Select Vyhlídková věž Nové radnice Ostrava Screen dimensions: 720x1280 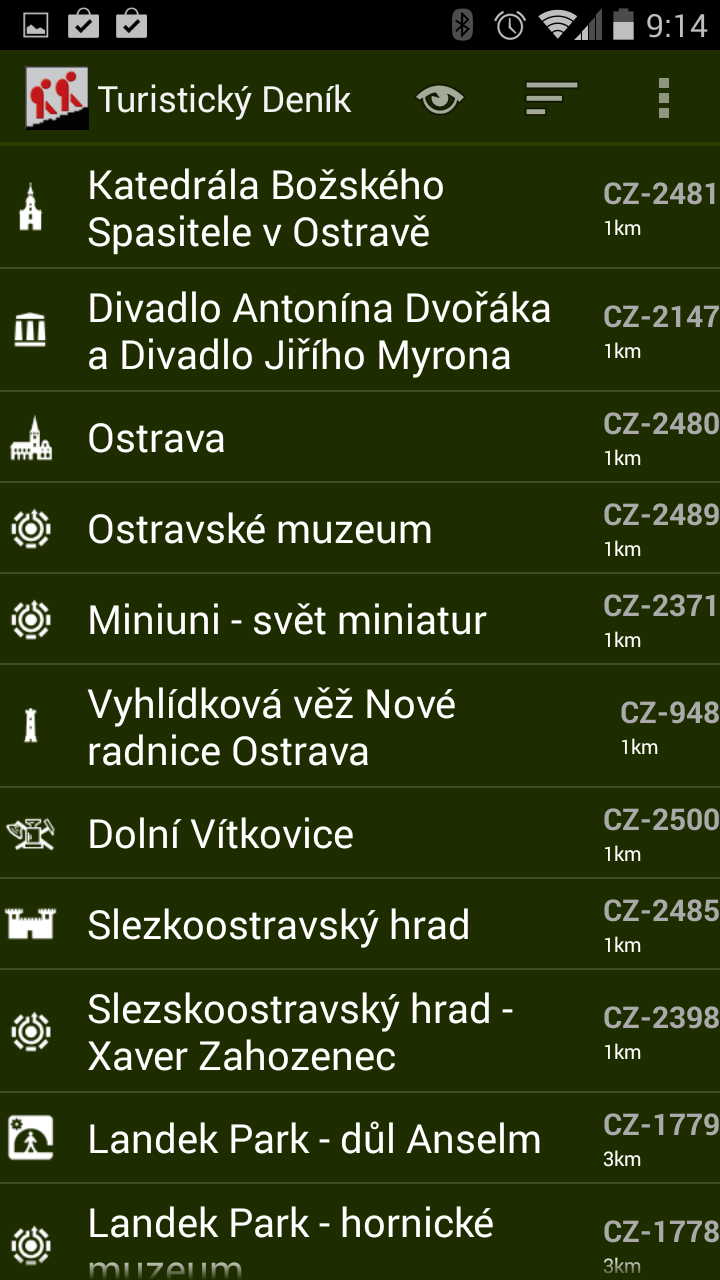360,727
